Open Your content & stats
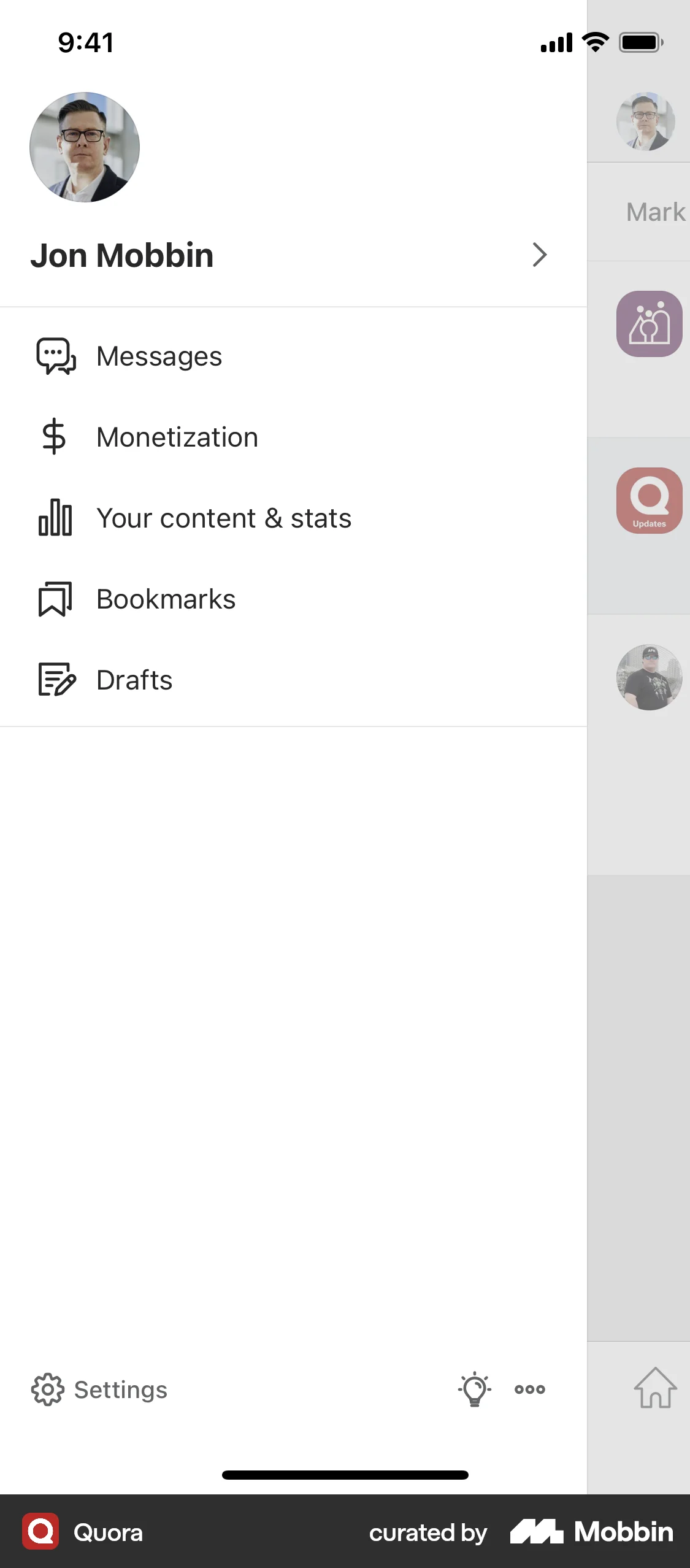This screenshot has width=690, height=1568. (x=224, y=518)
